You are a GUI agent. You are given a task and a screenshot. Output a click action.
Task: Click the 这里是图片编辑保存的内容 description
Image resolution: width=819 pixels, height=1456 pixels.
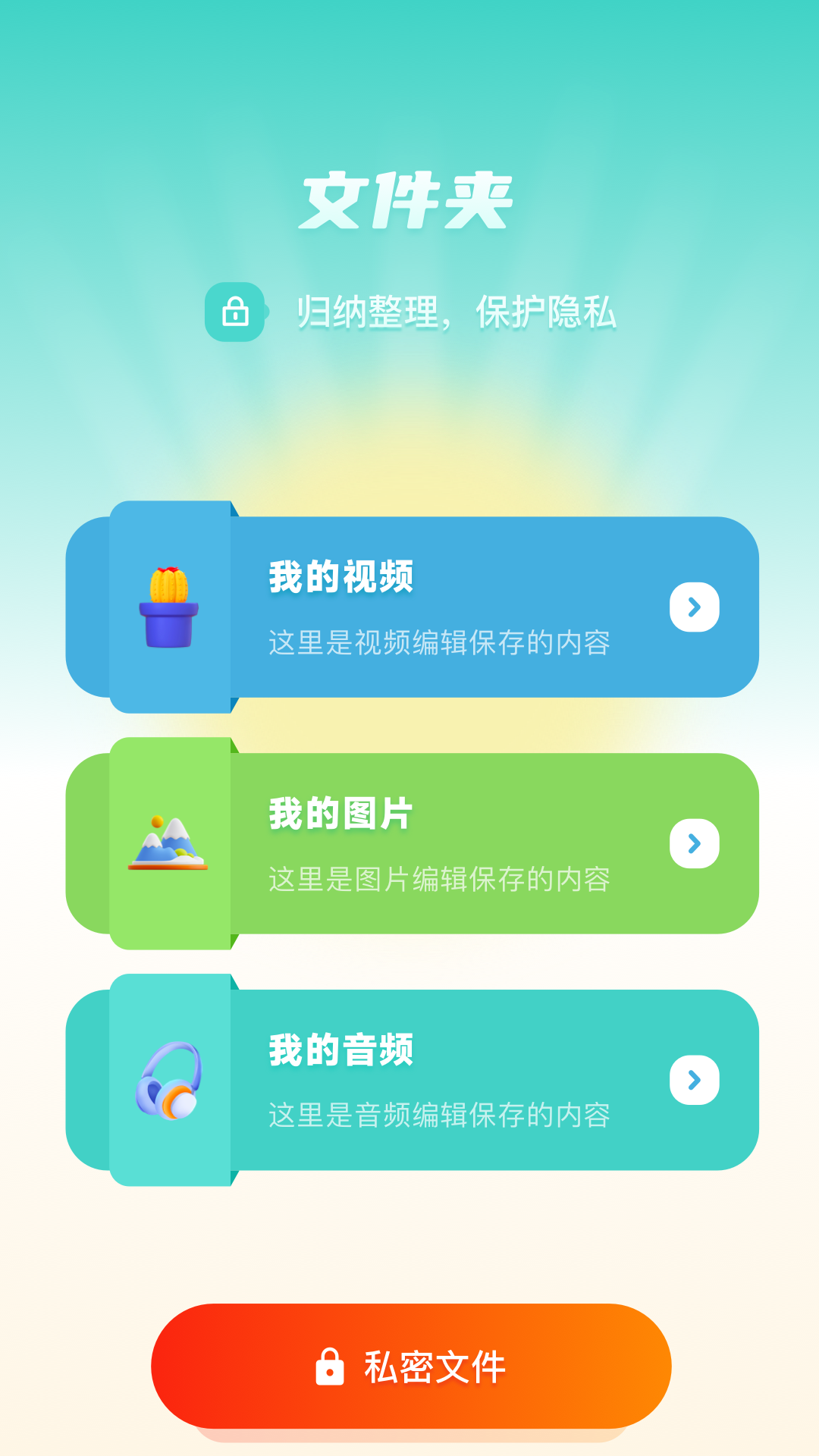point(441,879)
